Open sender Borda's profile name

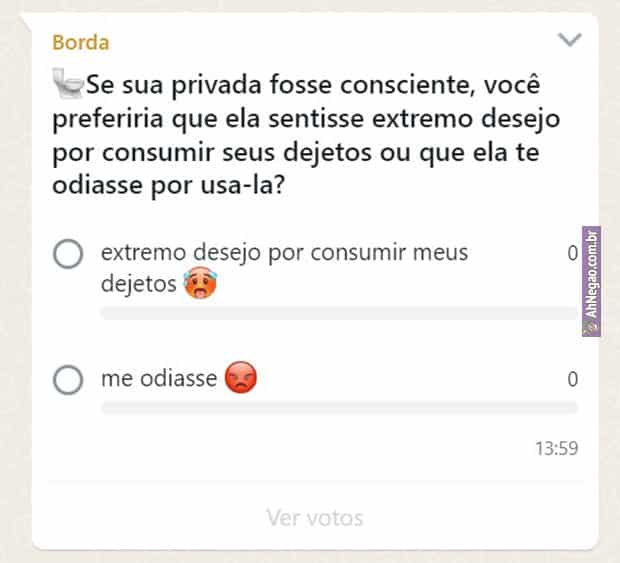pyautogui.click(x=80, y=42)
